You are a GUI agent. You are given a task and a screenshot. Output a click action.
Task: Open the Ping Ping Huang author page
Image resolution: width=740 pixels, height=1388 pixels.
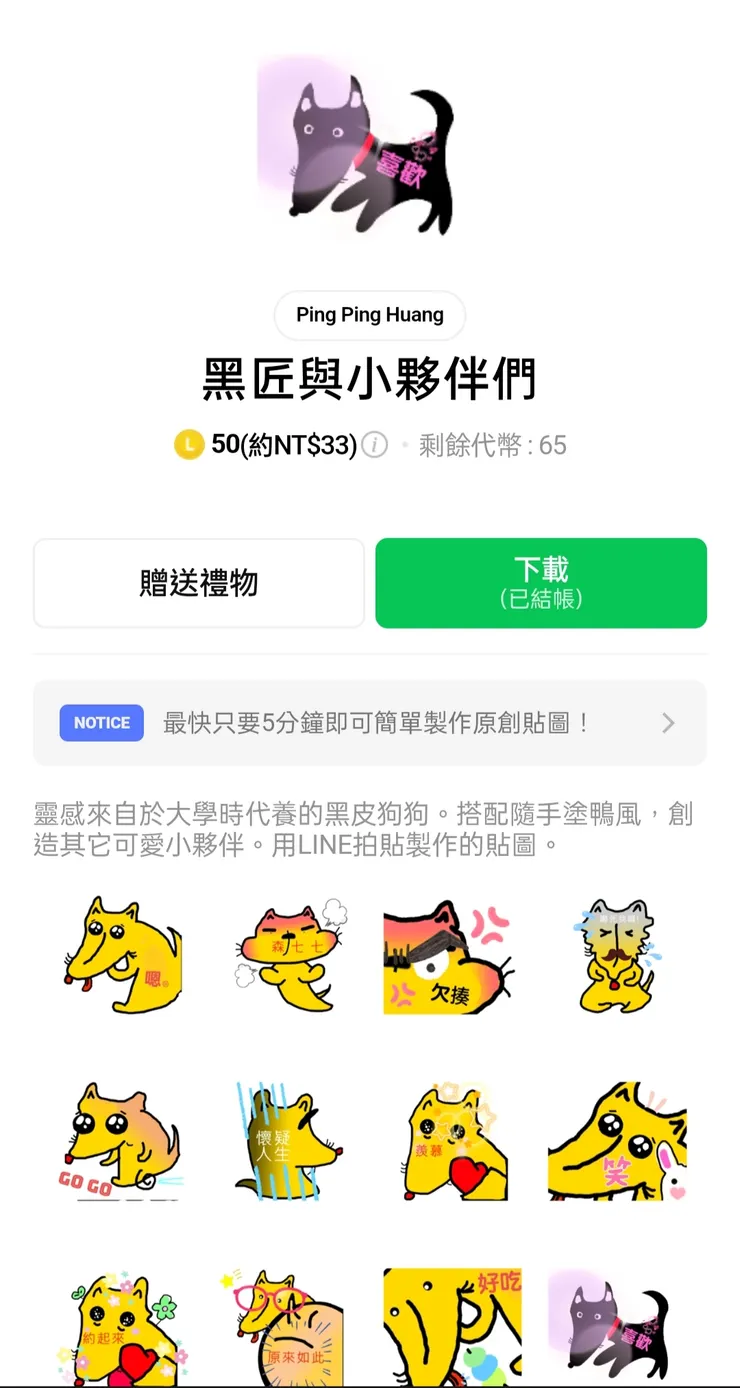click(369, 315)
